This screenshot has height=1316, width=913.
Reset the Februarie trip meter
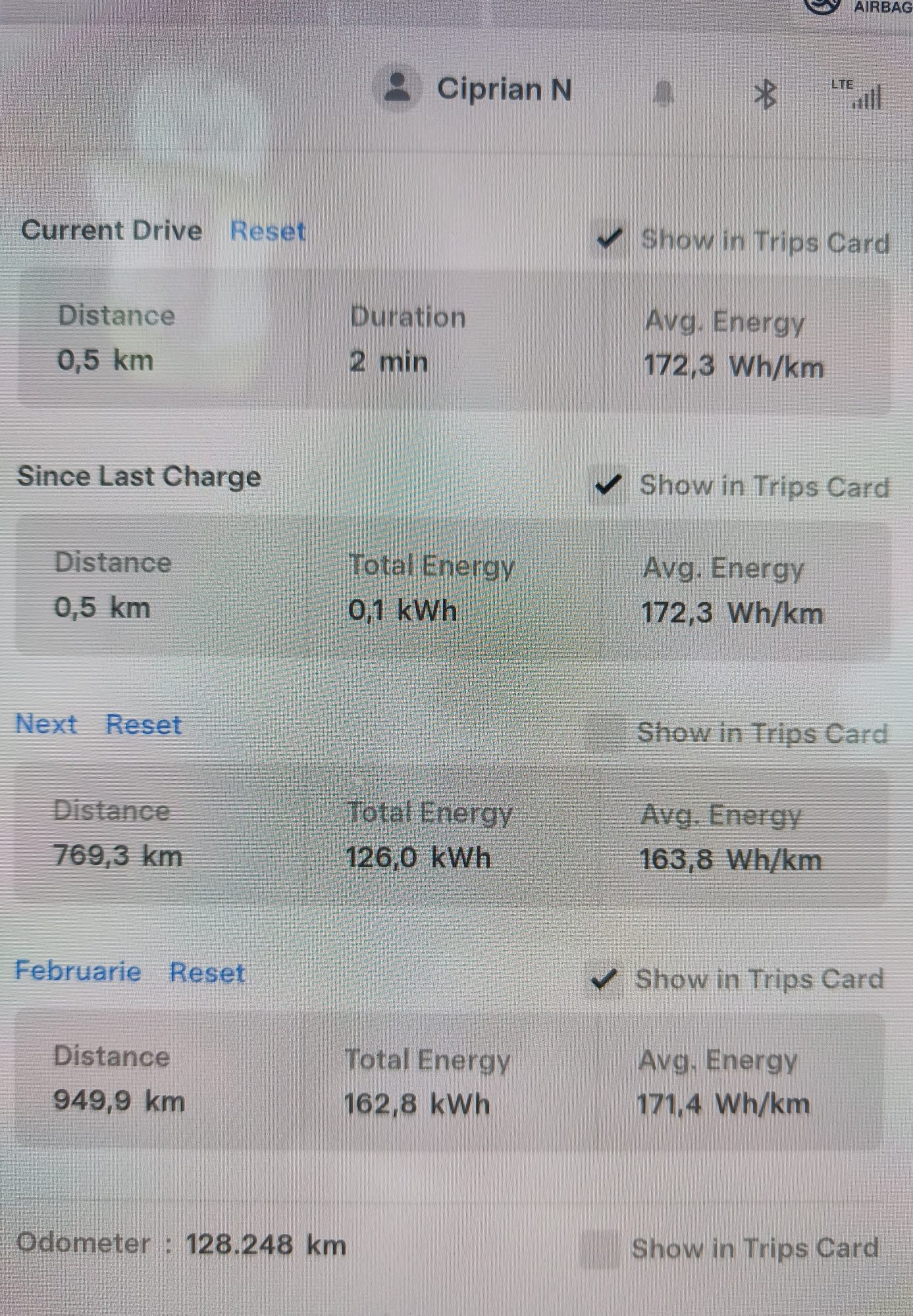pos(207,973)
